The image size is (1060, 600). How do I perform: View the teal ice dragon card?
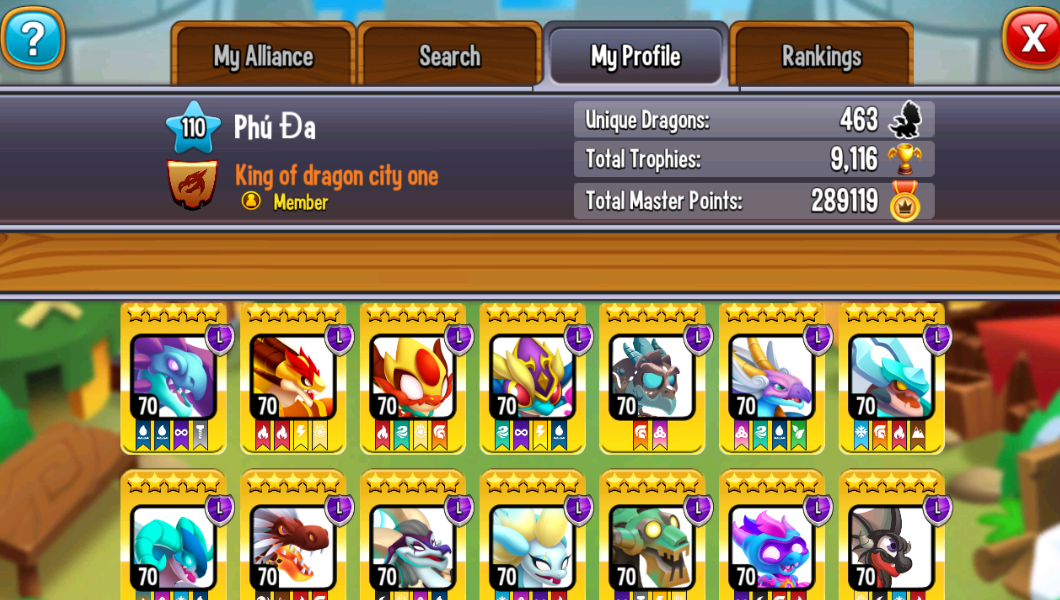point(891,378)
